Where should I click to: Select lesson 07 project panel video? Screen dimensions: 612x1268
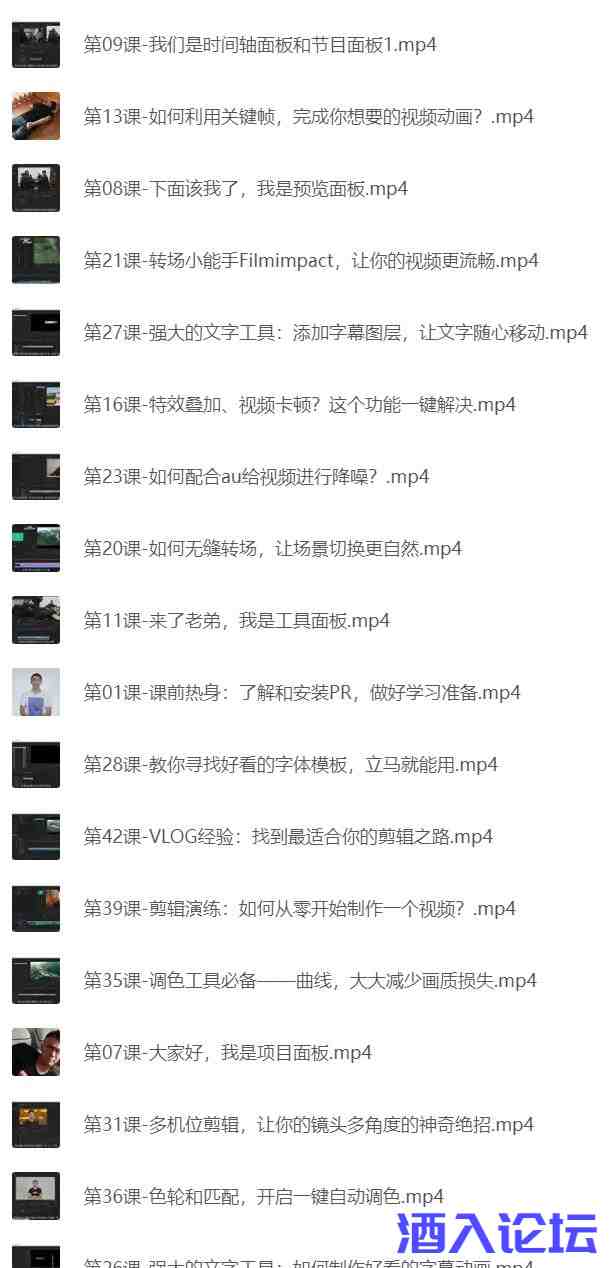(227, 1053)
